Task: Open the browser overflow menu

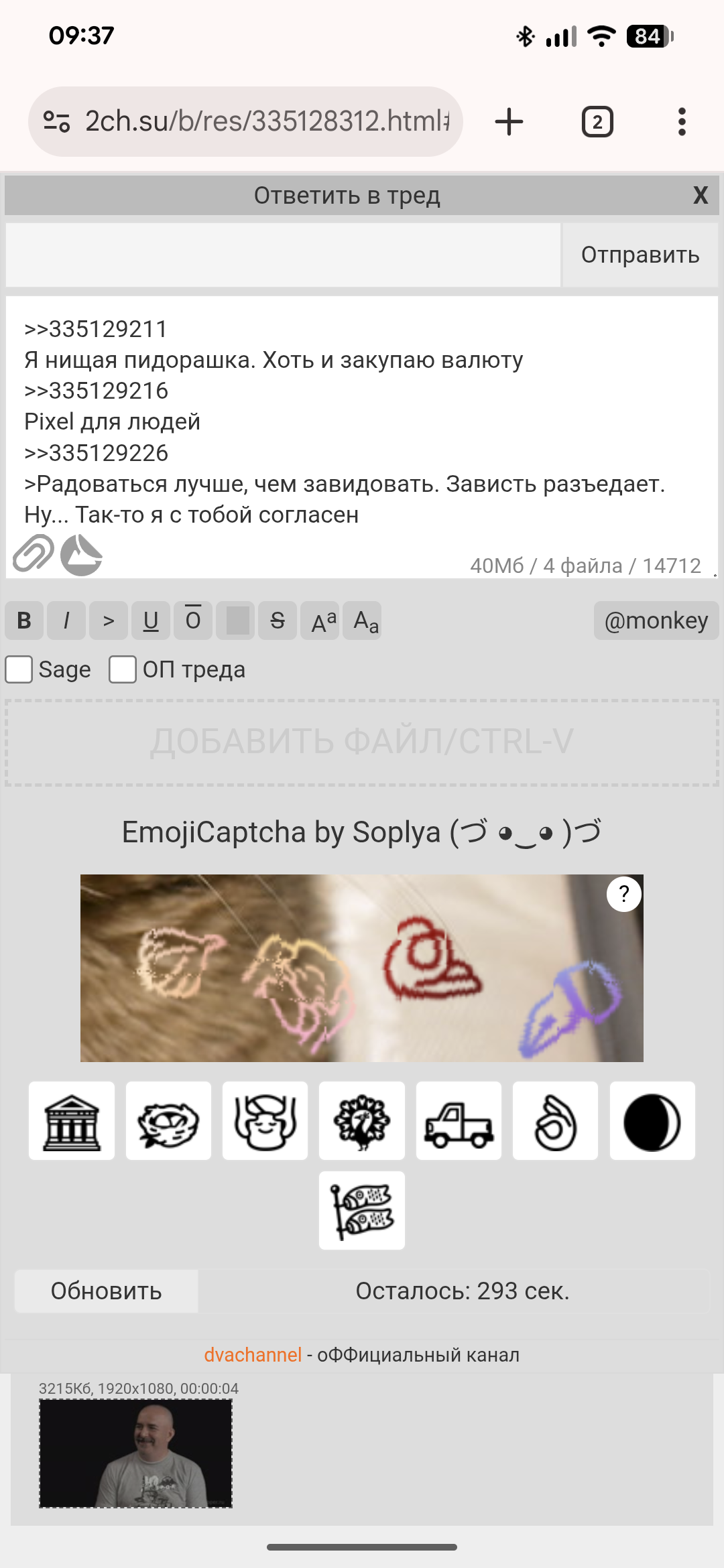Action: (682, 122)
